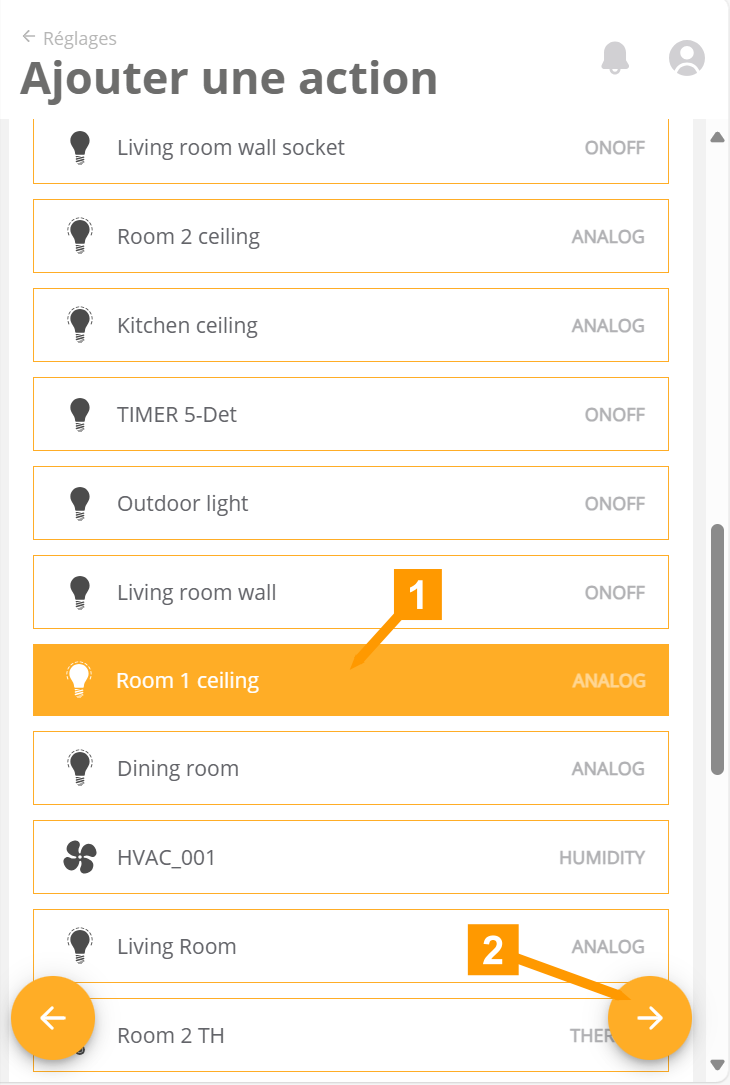Tap the orange previous arrow button
Screen dimensions: 730x1085
53,1018
